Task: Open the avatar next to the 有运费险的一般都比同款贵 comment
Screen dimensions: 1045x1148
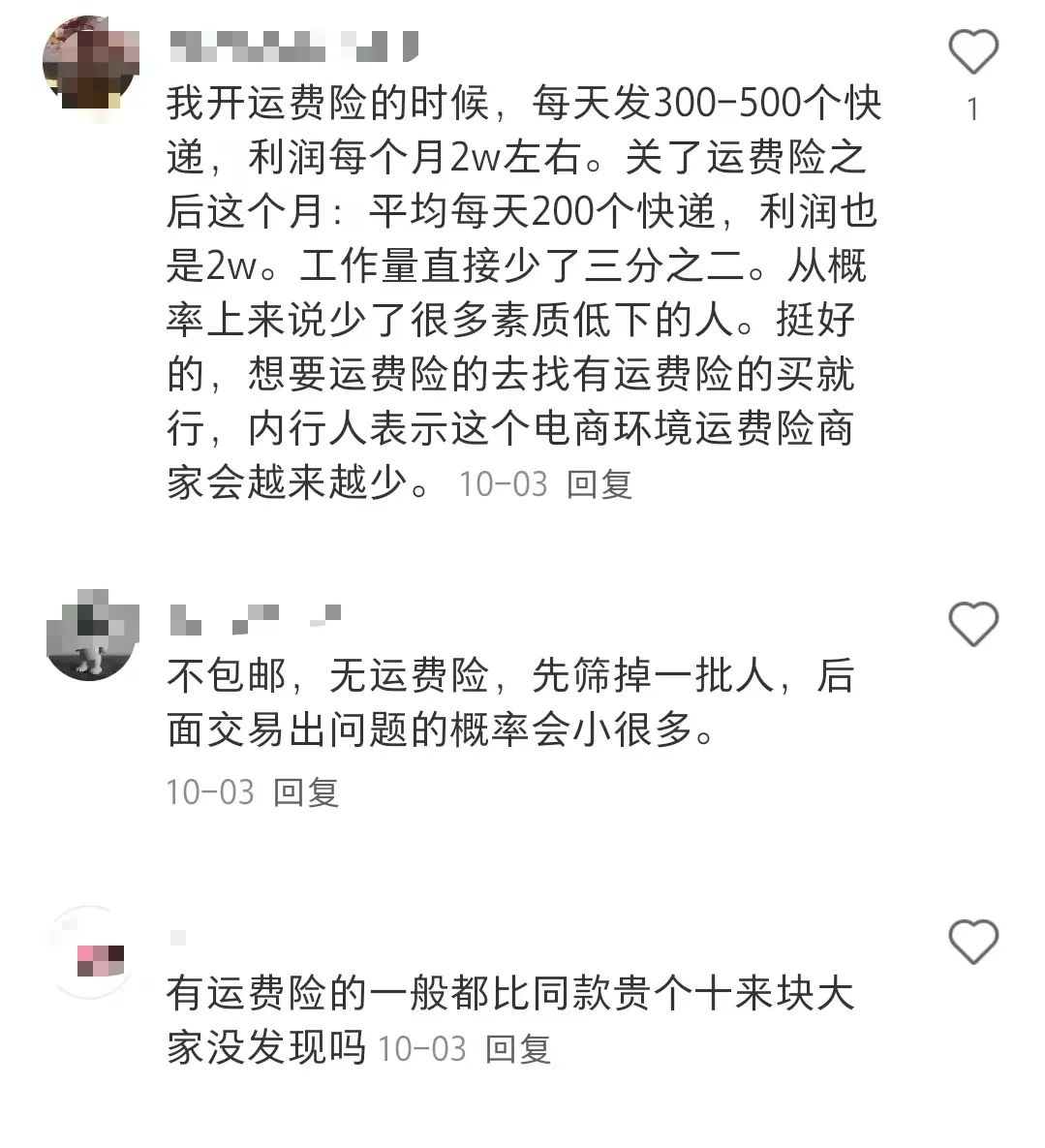Action: click(91, 953)
